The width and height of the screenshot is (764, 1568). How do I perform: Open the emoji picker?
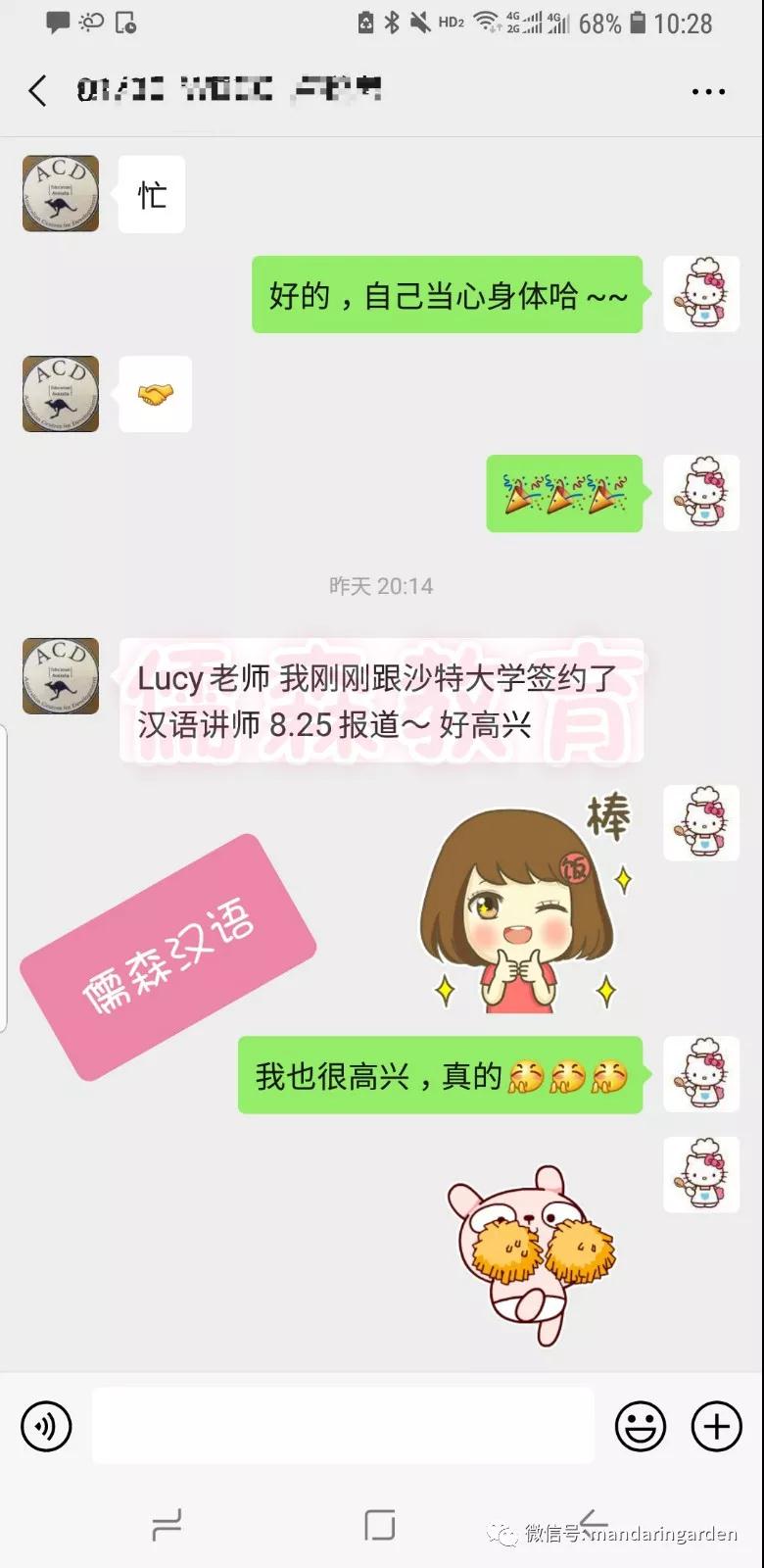coord(641,1426)
